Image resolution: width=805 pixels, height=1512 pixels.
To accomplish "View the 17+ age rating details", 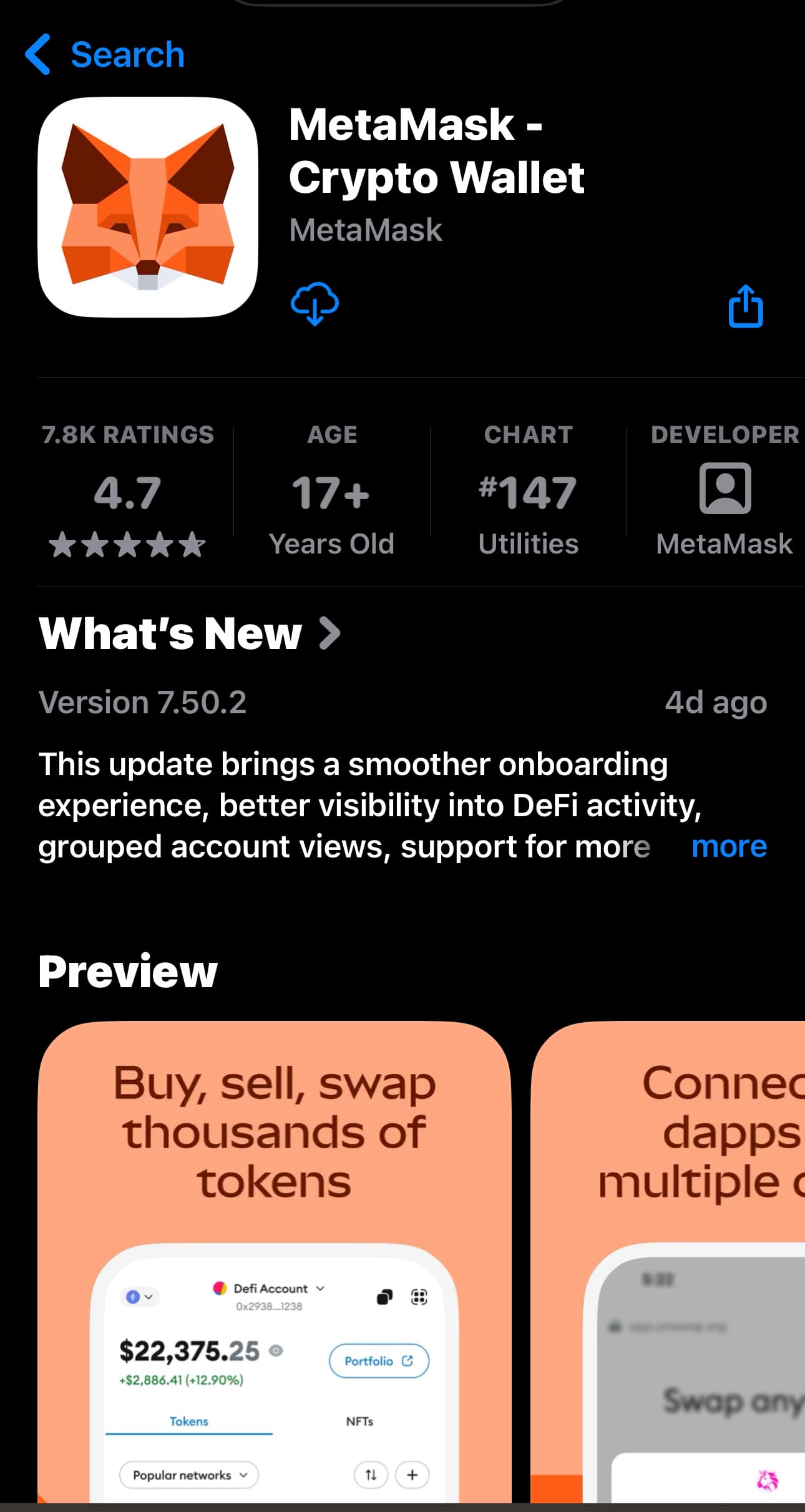I will tap(331, 493).
